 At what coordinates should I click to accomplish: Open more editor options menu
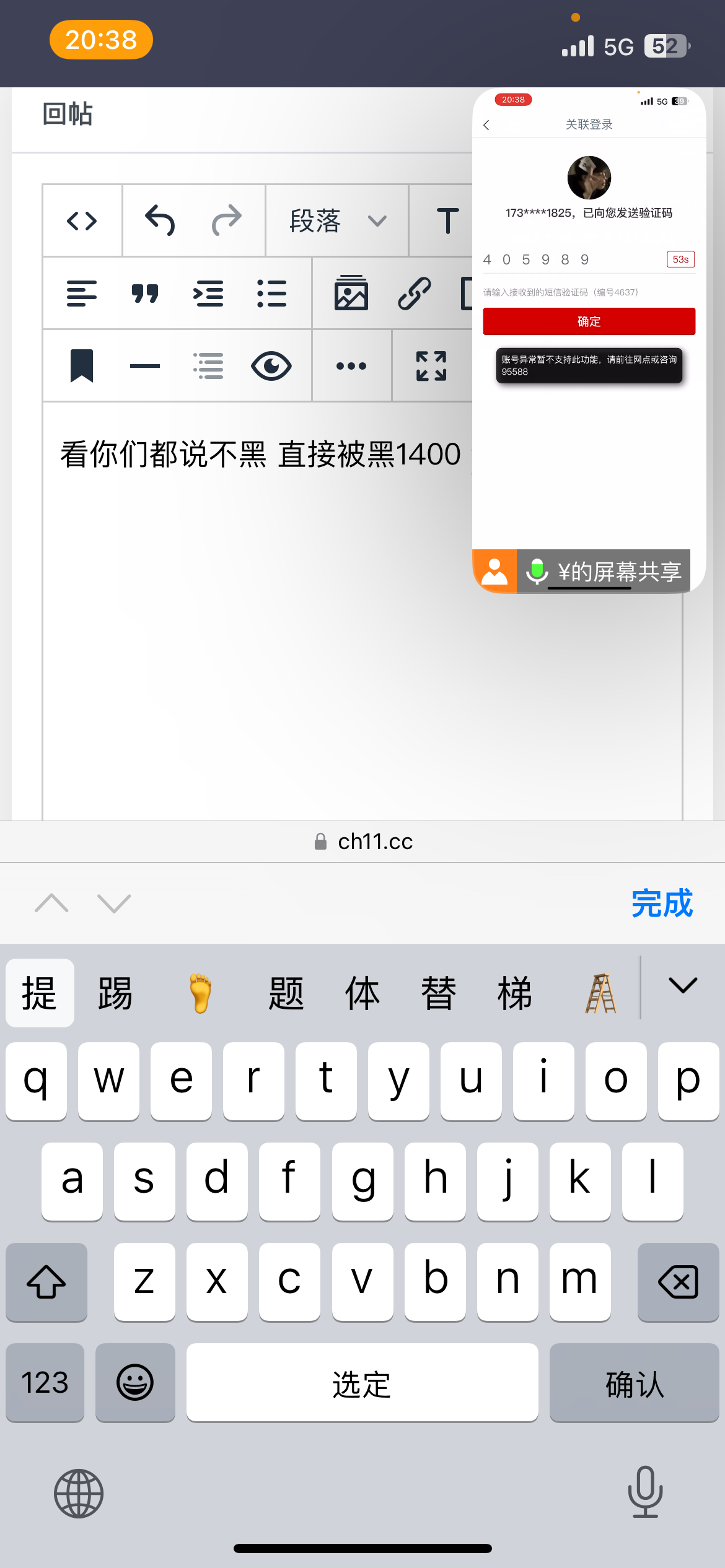coord(351,366)
